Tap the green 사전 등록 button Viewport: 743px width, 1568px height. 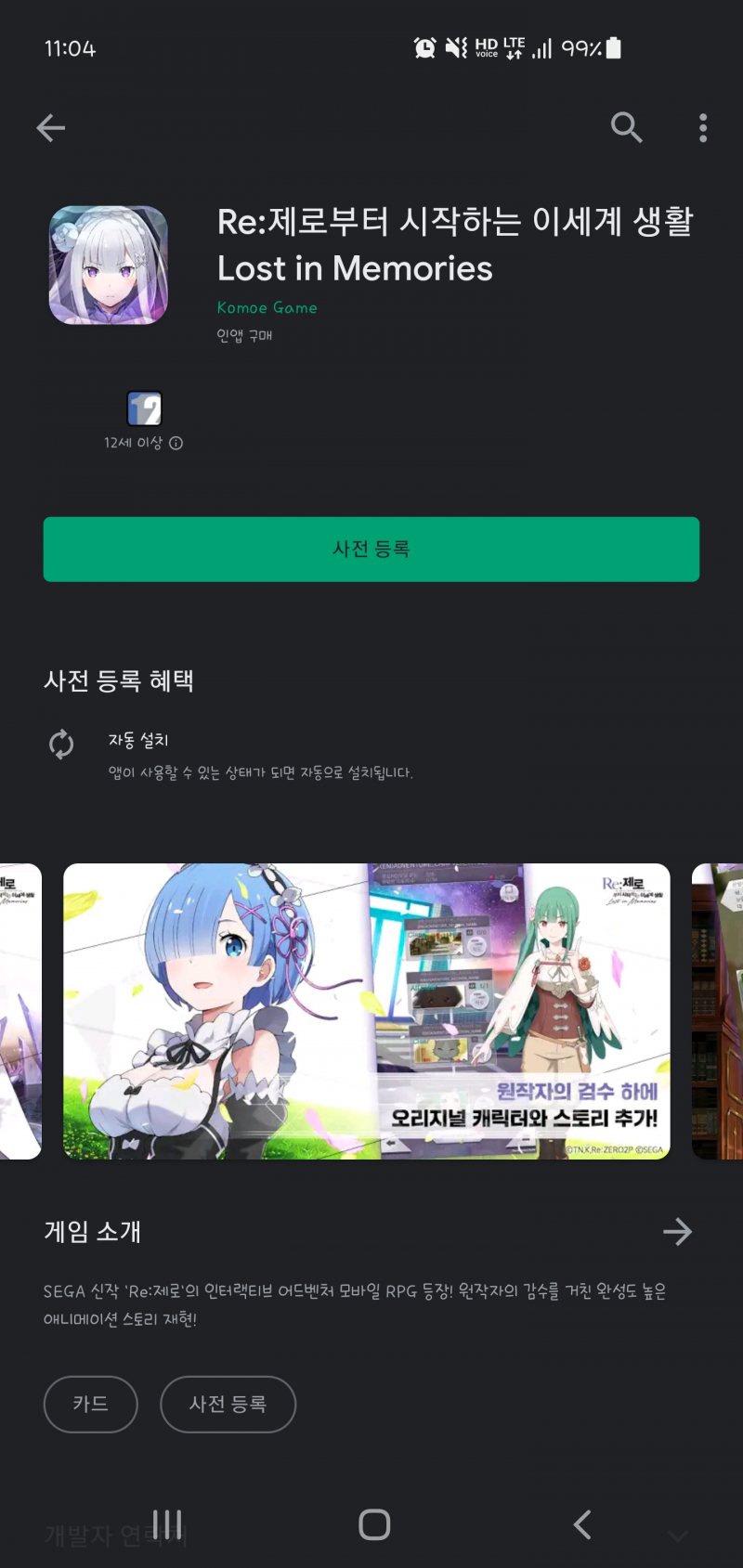click(371, 550)
